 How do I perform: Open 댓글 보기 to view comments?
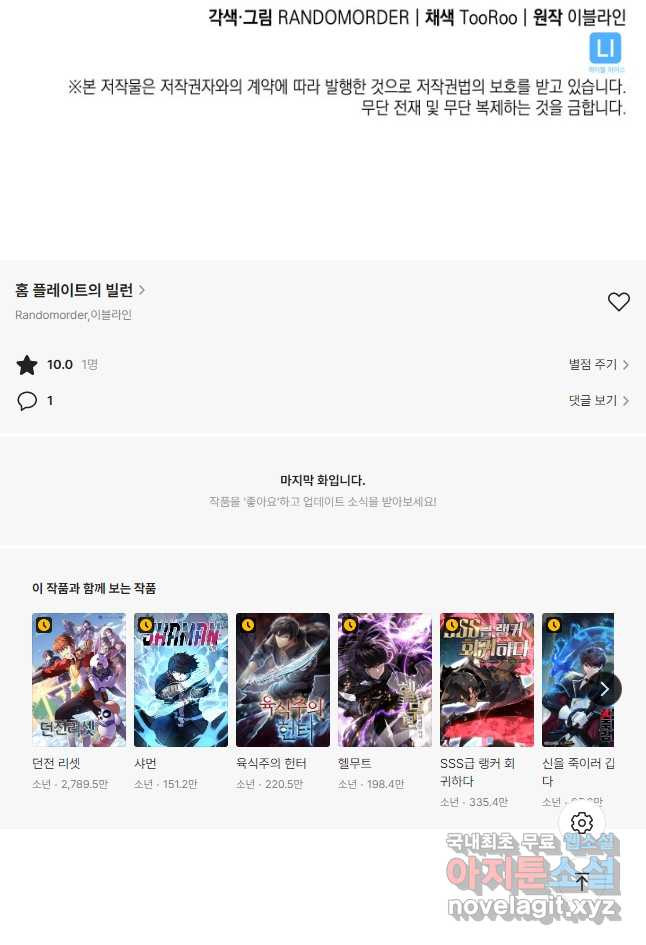coord(598,401)
